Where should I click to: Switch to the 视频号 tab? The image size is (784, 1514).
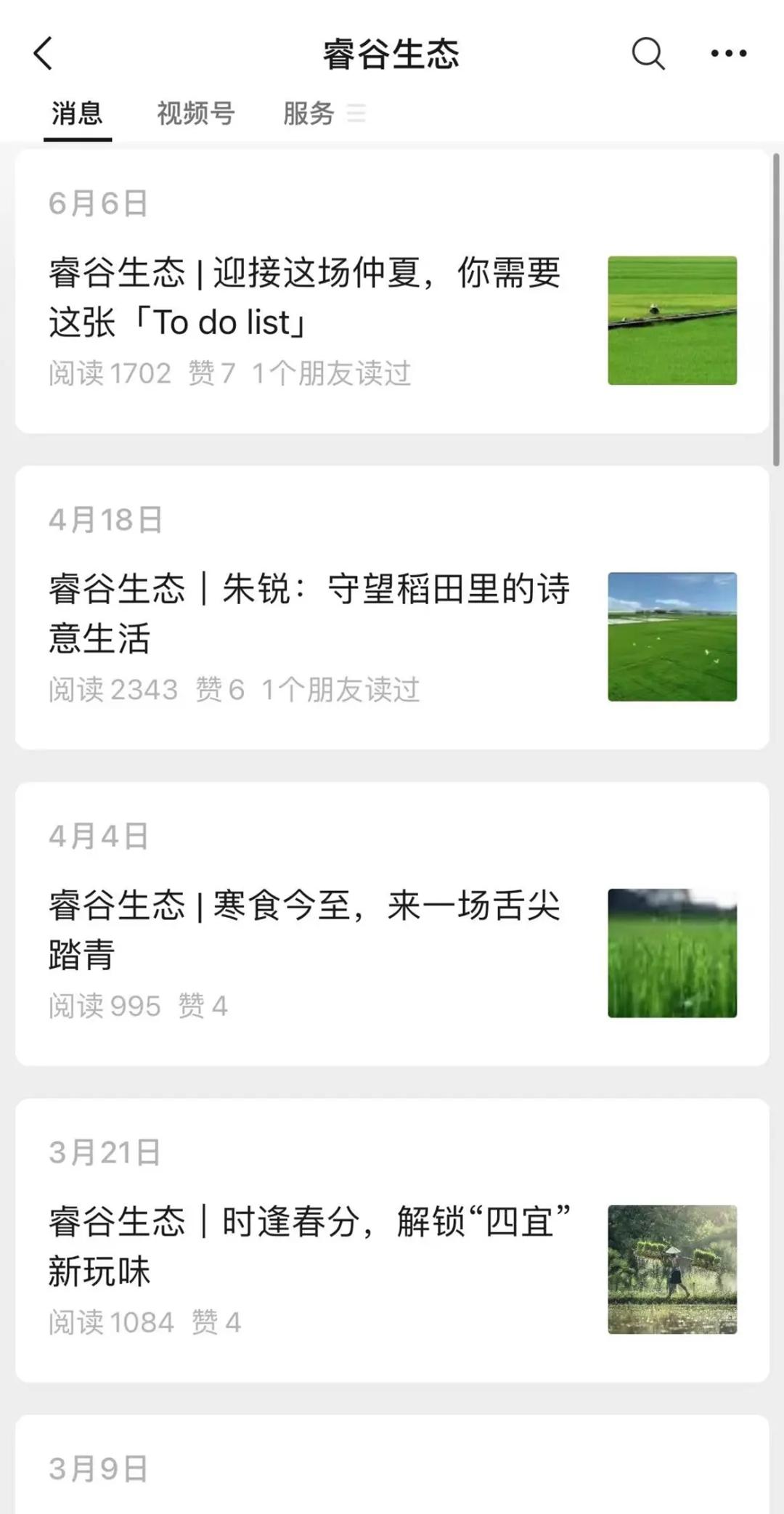point(196,114)
